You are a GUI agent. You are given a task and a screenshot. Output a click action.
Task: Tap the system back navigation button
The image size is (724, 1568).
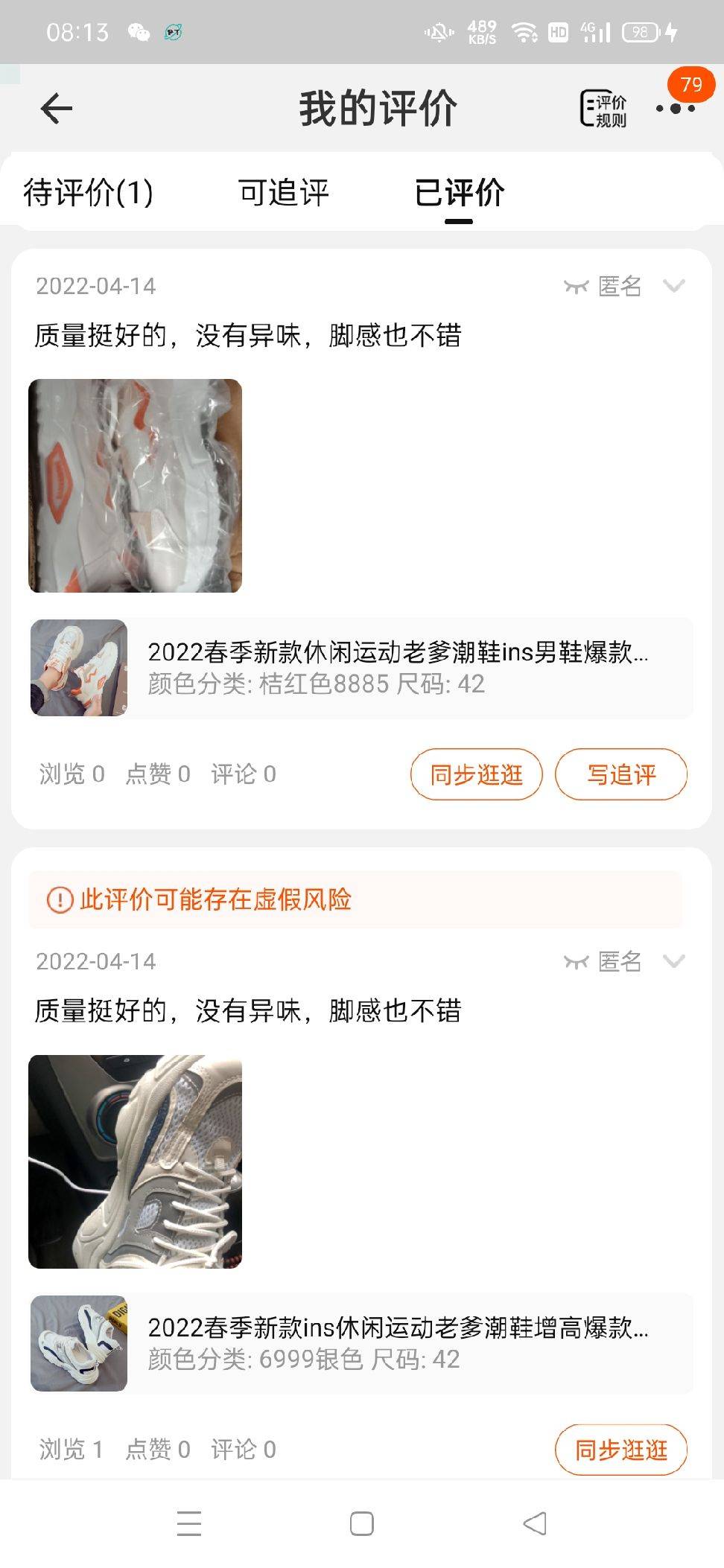(535, 1523)
